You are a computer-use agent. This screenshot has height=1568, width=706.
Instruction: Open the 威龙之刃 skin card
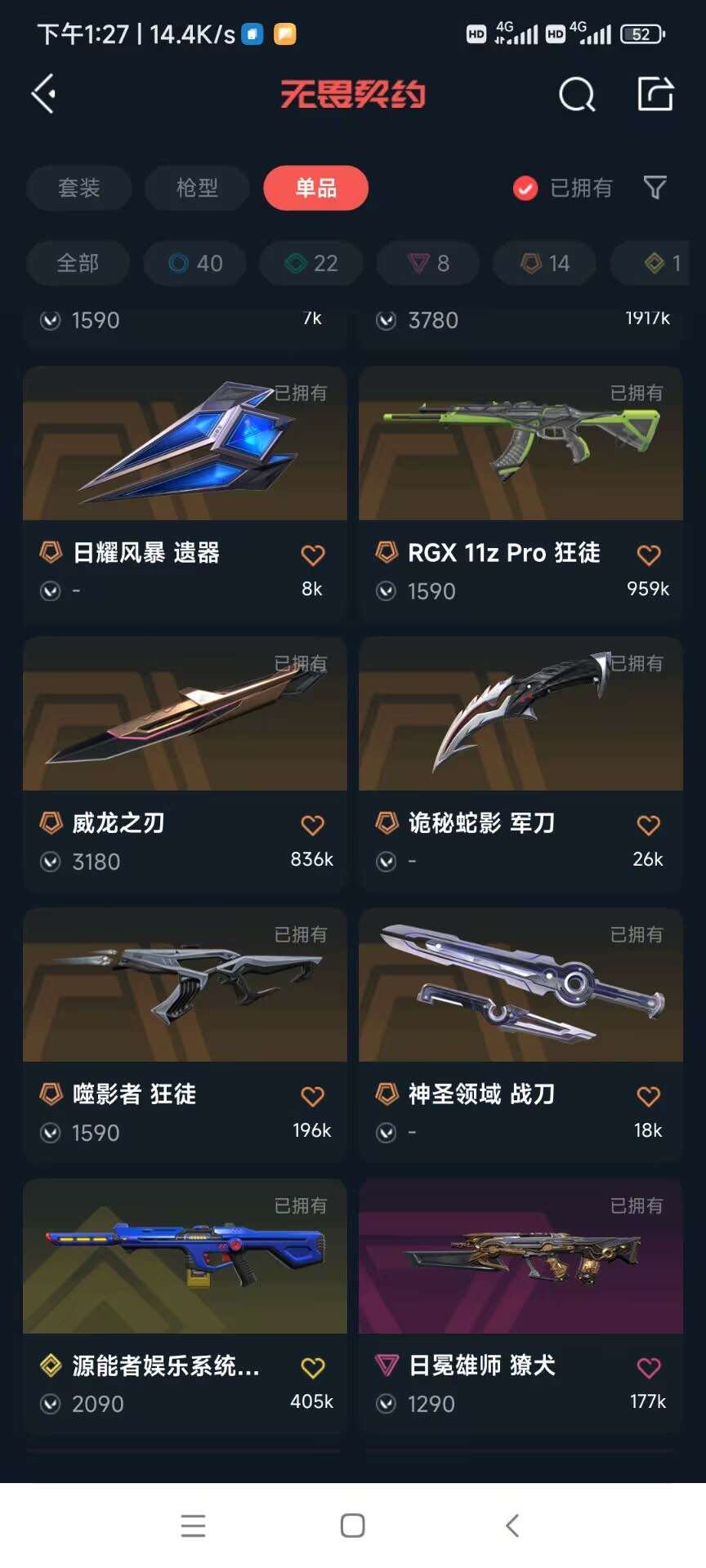[185, 763]
